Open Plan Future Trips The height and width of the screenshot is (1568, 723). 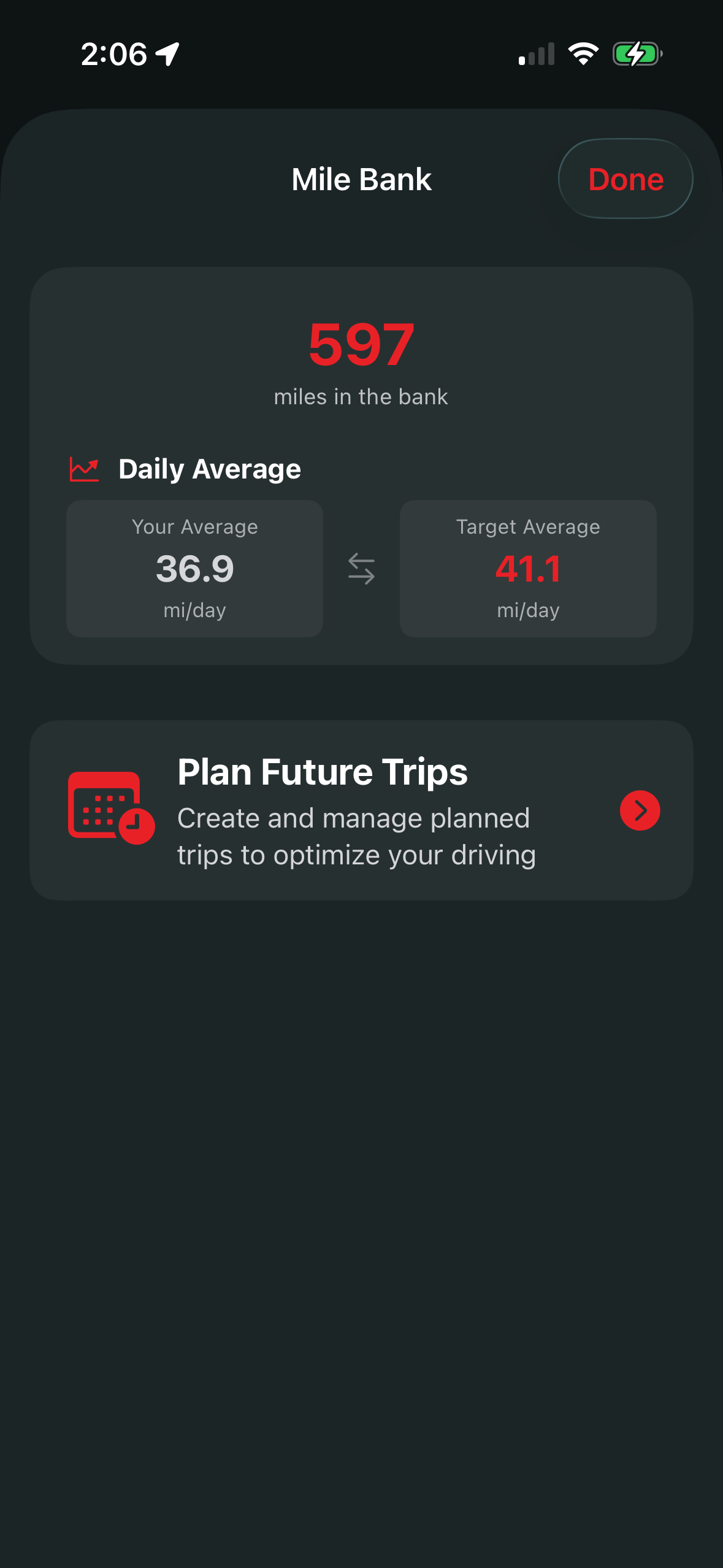pyautogui.click(x=361, y=811)
